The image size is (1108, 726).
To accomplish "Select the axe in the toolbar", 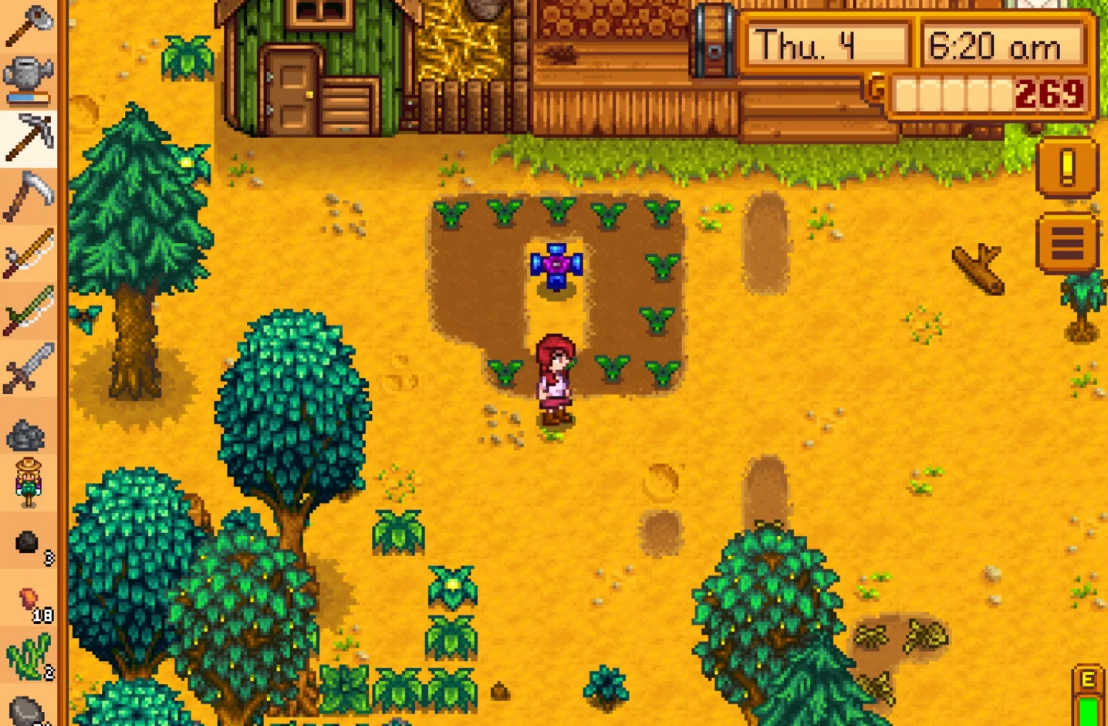I will (x=28, y=25).
